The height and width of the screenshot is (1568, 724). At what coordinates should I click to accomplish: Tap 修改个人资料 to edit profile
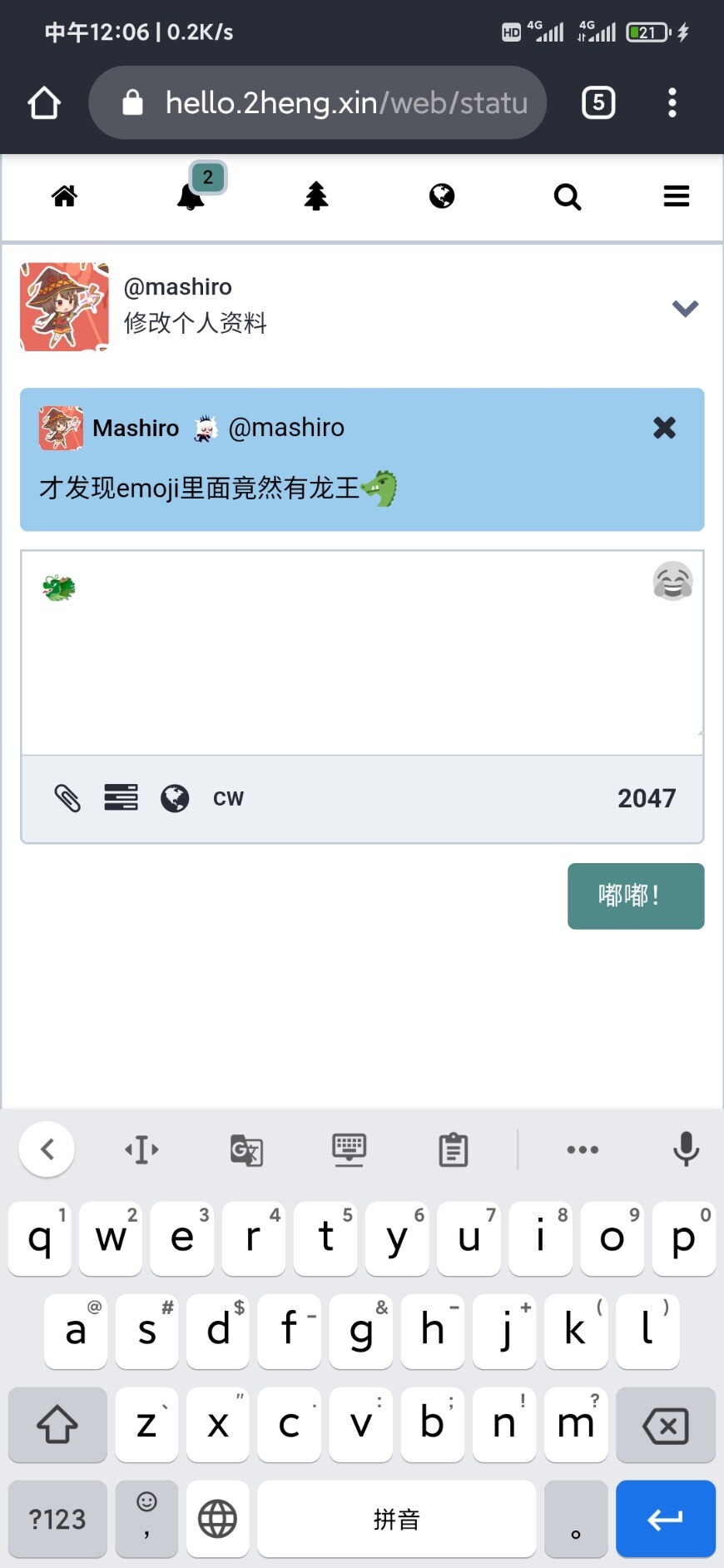[x=196, y=323]
